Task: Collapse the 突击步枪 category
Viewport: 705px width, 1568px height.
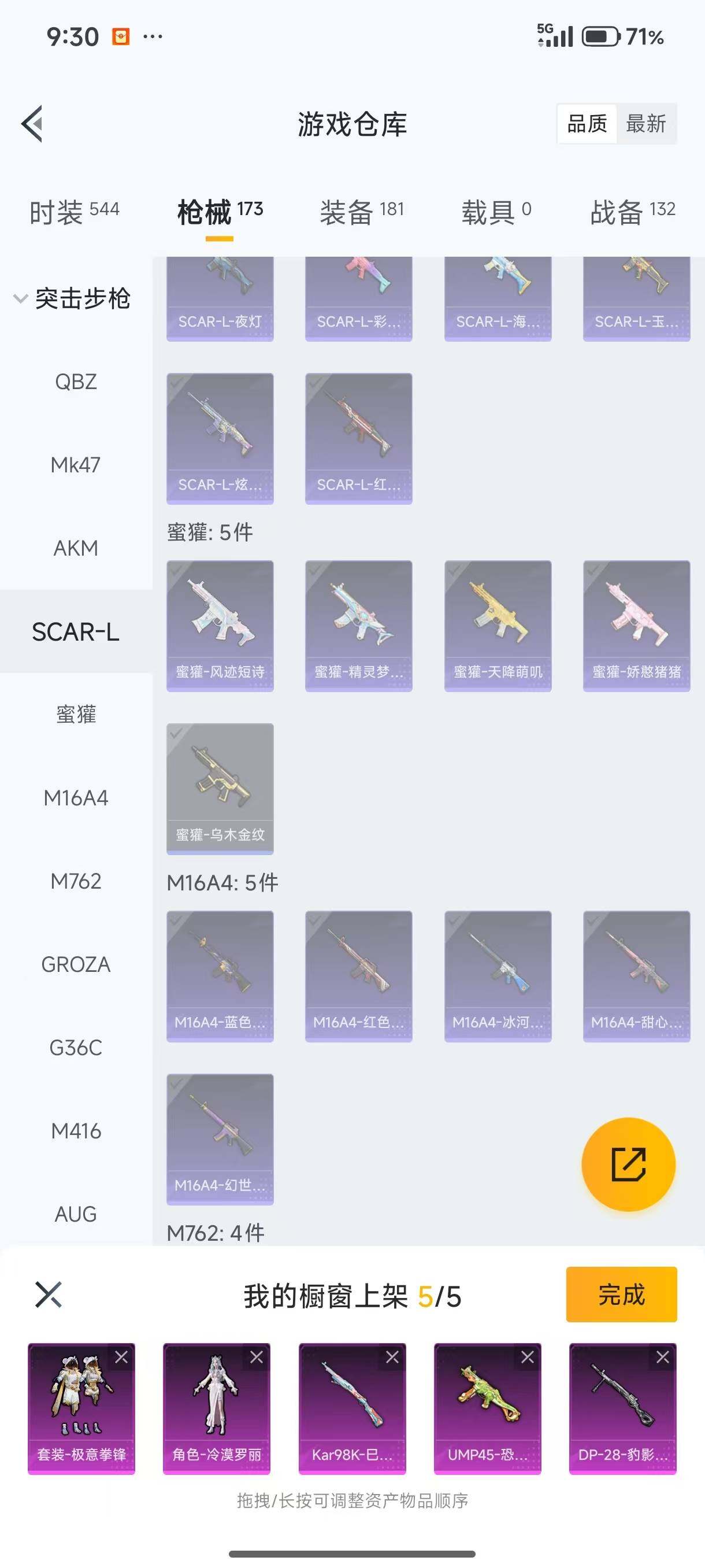Action: pyautogui.click(x=21, y=298)
